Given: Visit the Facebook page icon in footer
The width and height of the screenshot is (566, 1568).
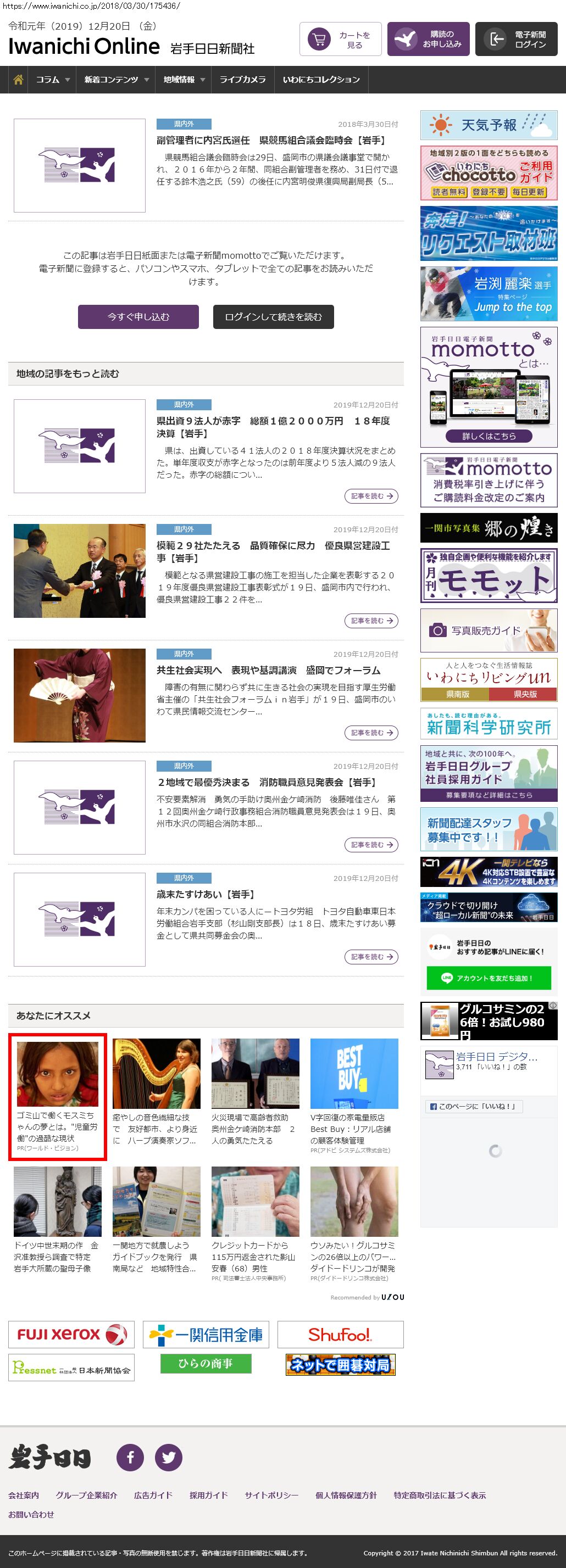Looking at the screenshot, I should [x=130, y=1457].
